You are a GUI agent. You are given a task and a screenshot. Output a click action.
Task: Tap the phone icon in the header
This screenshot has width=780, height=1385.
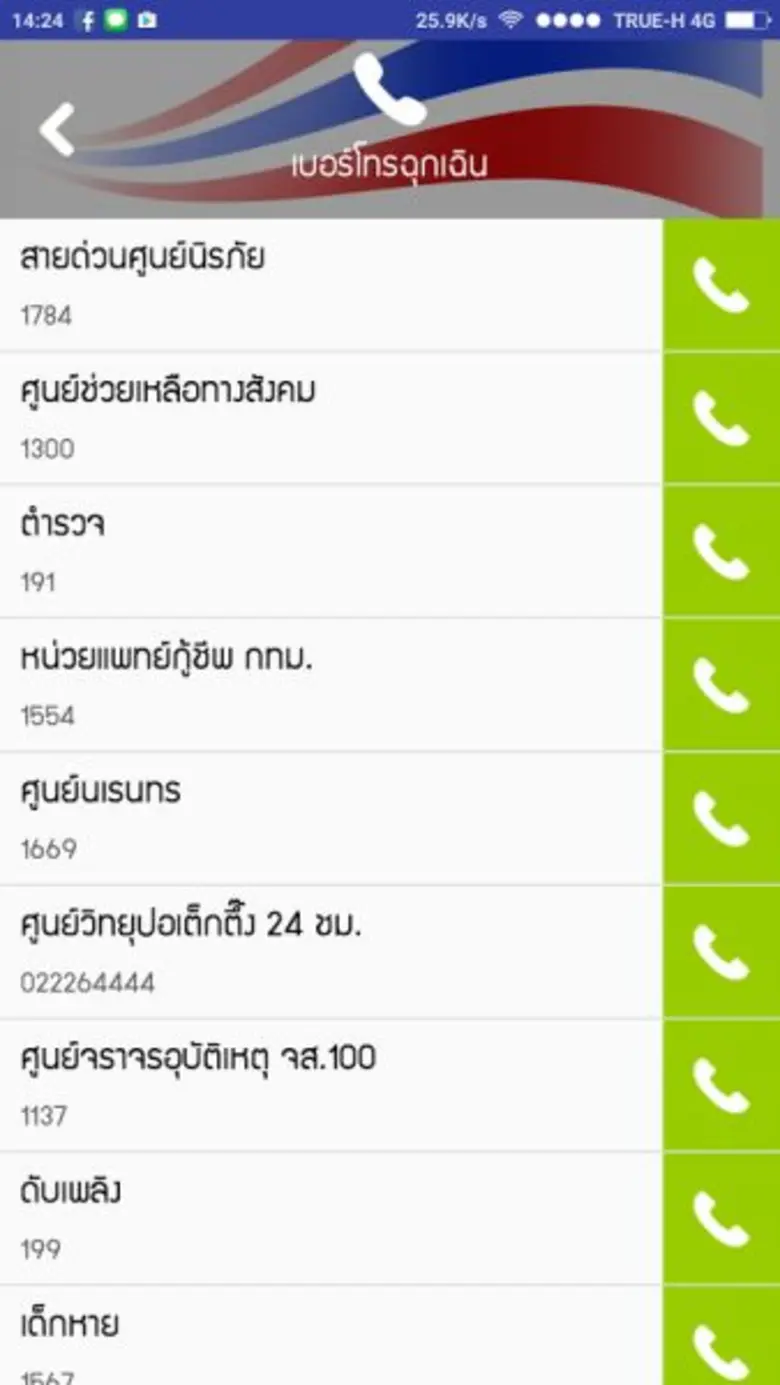pos(390,90)
